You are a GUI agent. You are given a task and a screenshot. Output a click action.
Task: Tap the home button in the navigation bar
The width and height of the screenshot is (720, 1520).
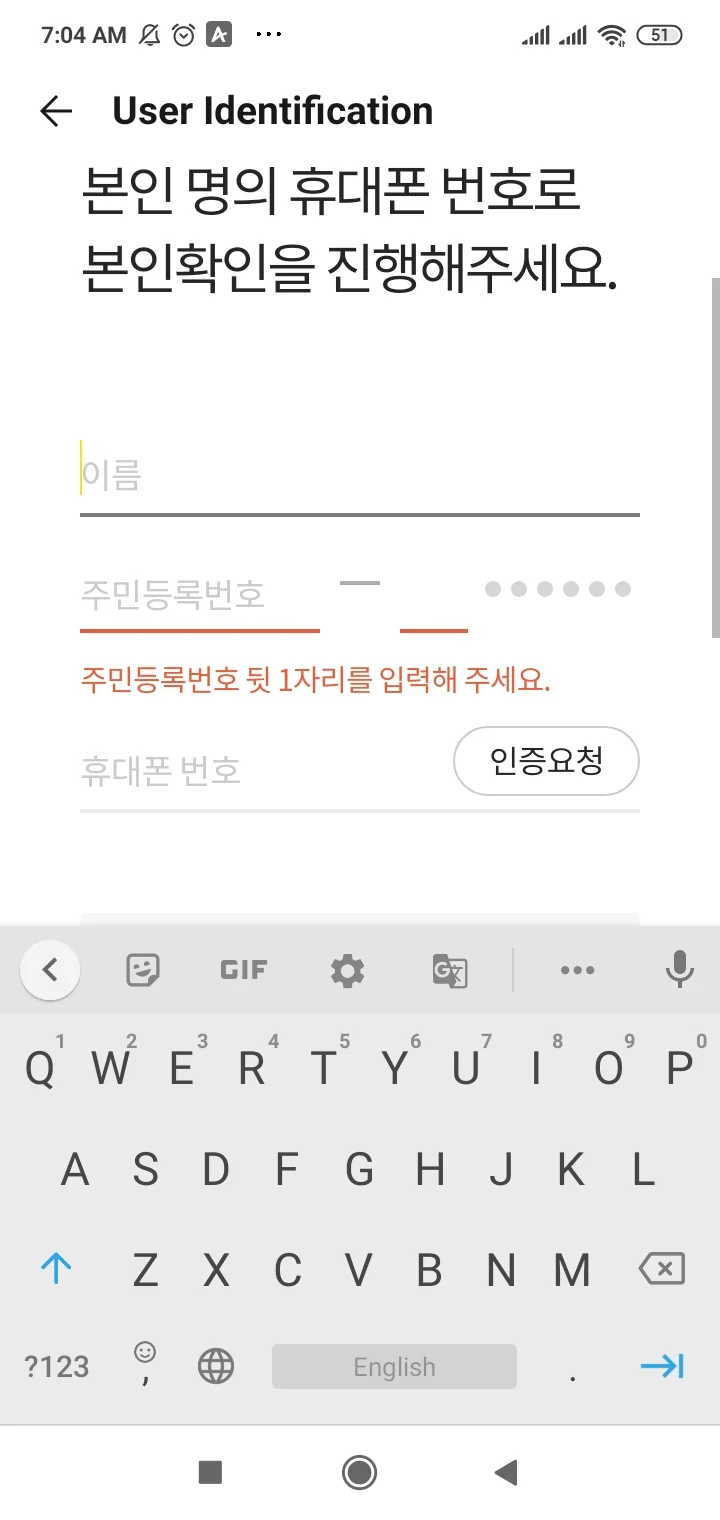(x=359, y=1472)
